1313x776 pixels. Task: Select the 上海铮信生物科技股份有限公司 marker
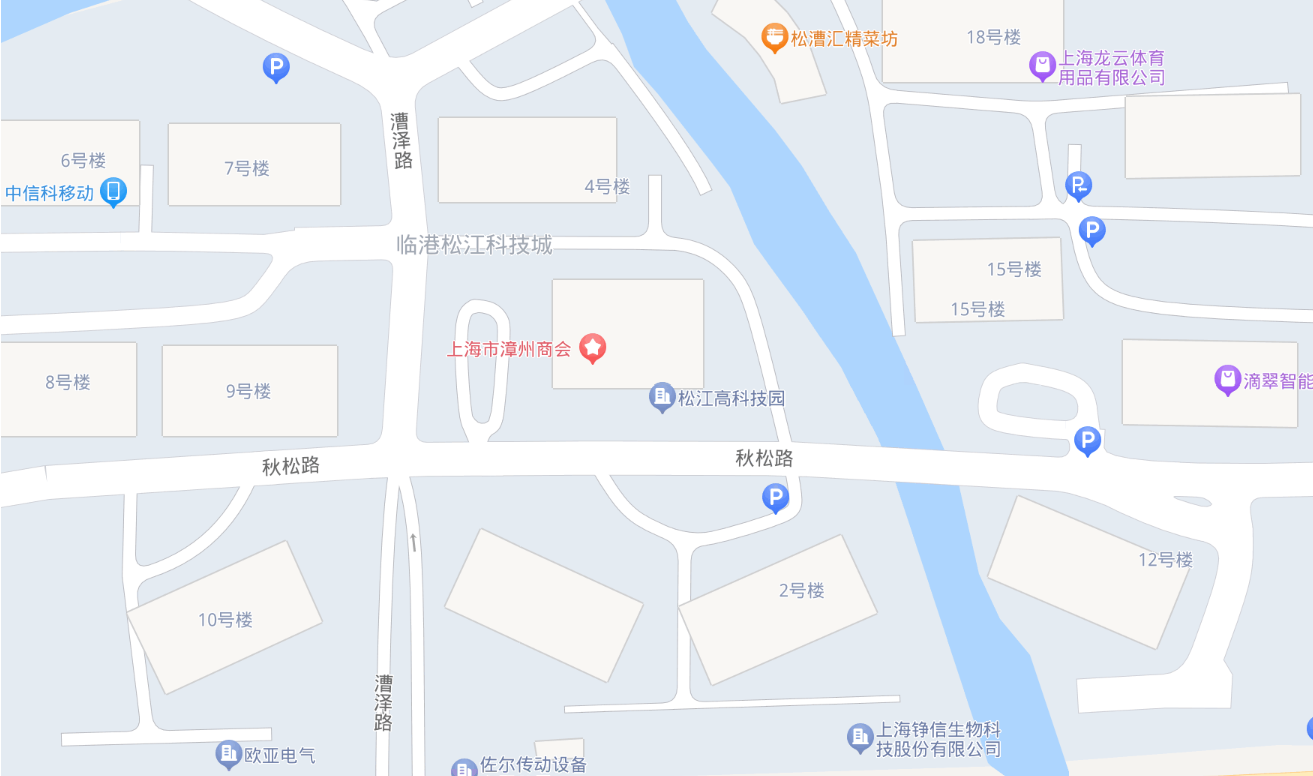pyautogui.click(x=859, y=738)
